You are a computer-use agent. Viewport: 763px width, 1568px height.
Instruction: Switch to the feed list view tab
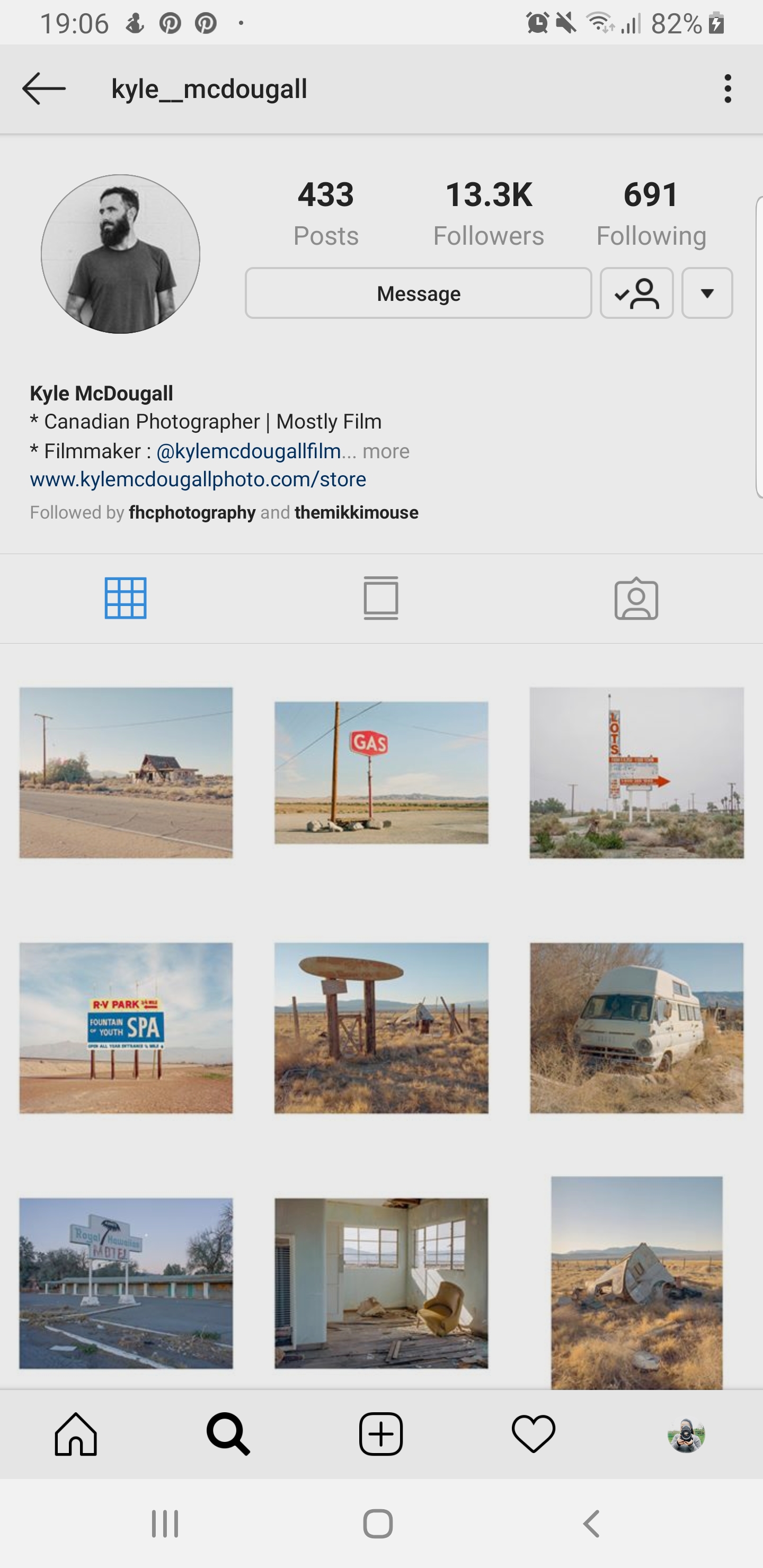coord(381,599)
